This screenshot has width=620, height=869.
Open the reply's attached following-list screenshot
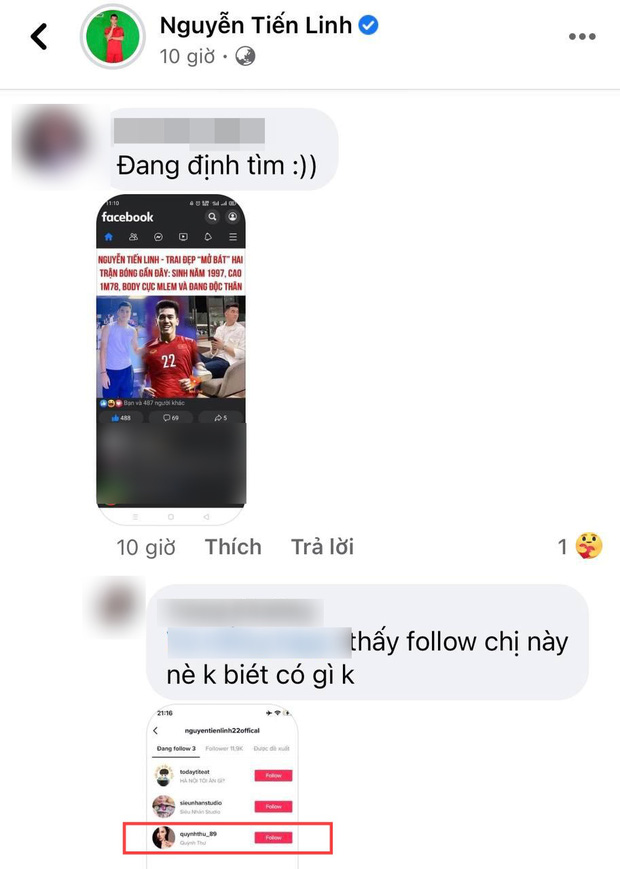coord(223,786)
